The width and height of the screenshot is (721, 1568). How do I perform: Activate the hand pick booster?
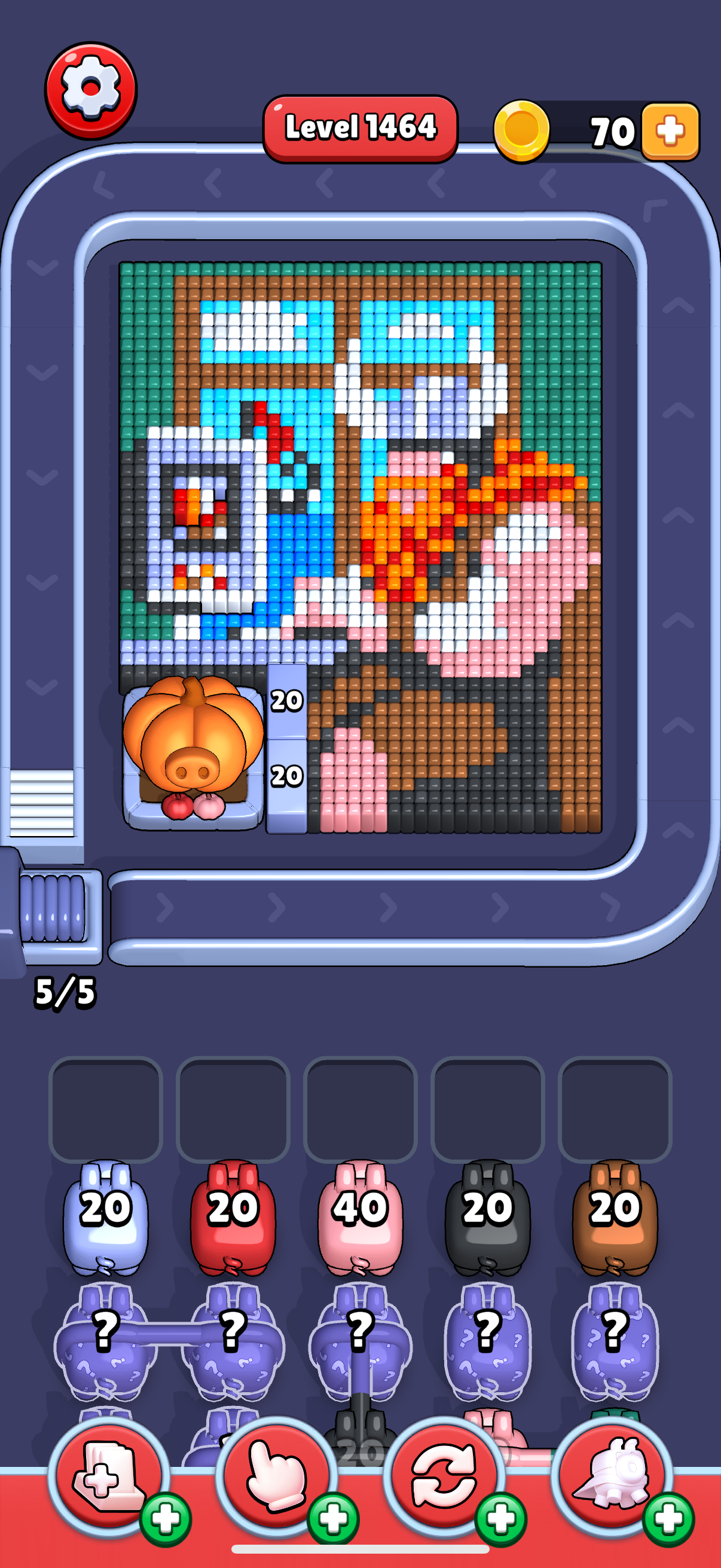277,1477
